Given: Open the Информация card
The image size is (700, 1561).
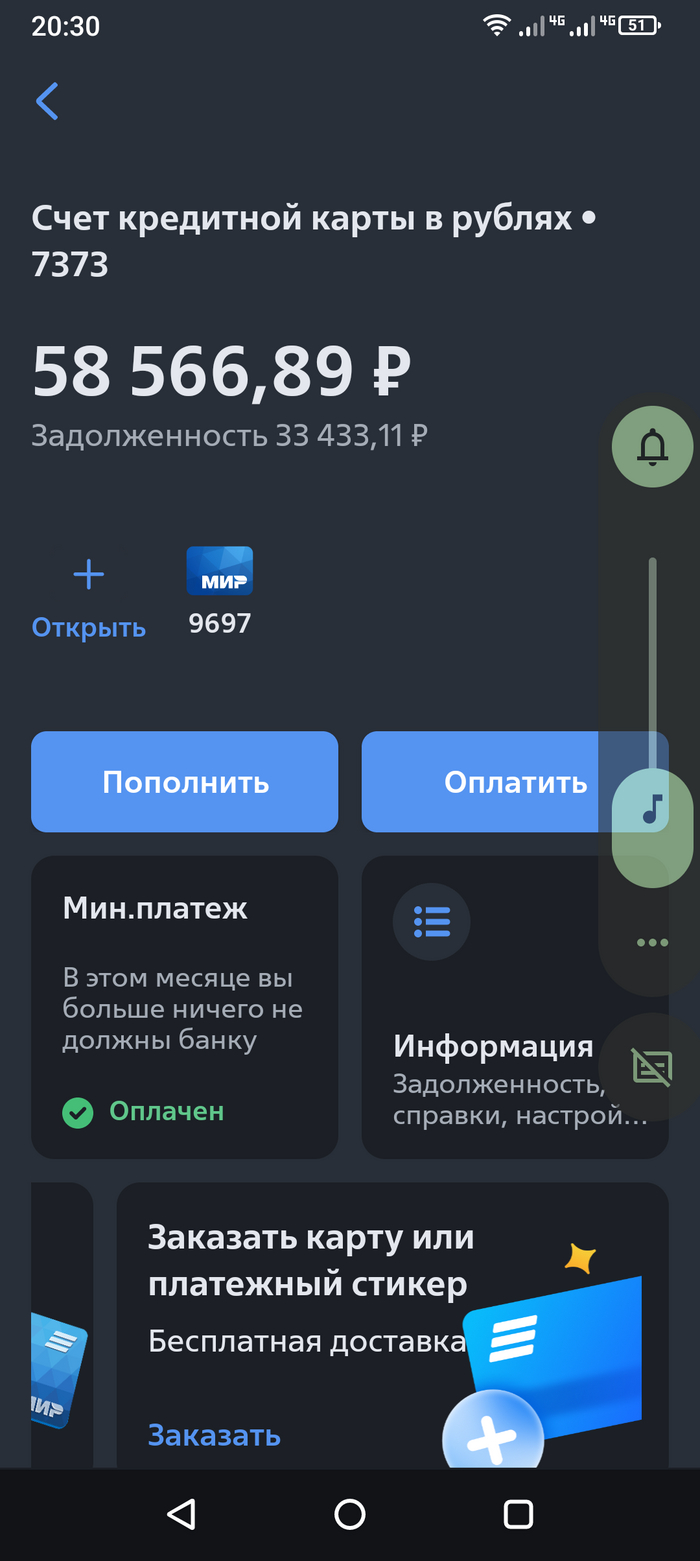Looking at the screenshot, I should click(x=500, y=1007).
